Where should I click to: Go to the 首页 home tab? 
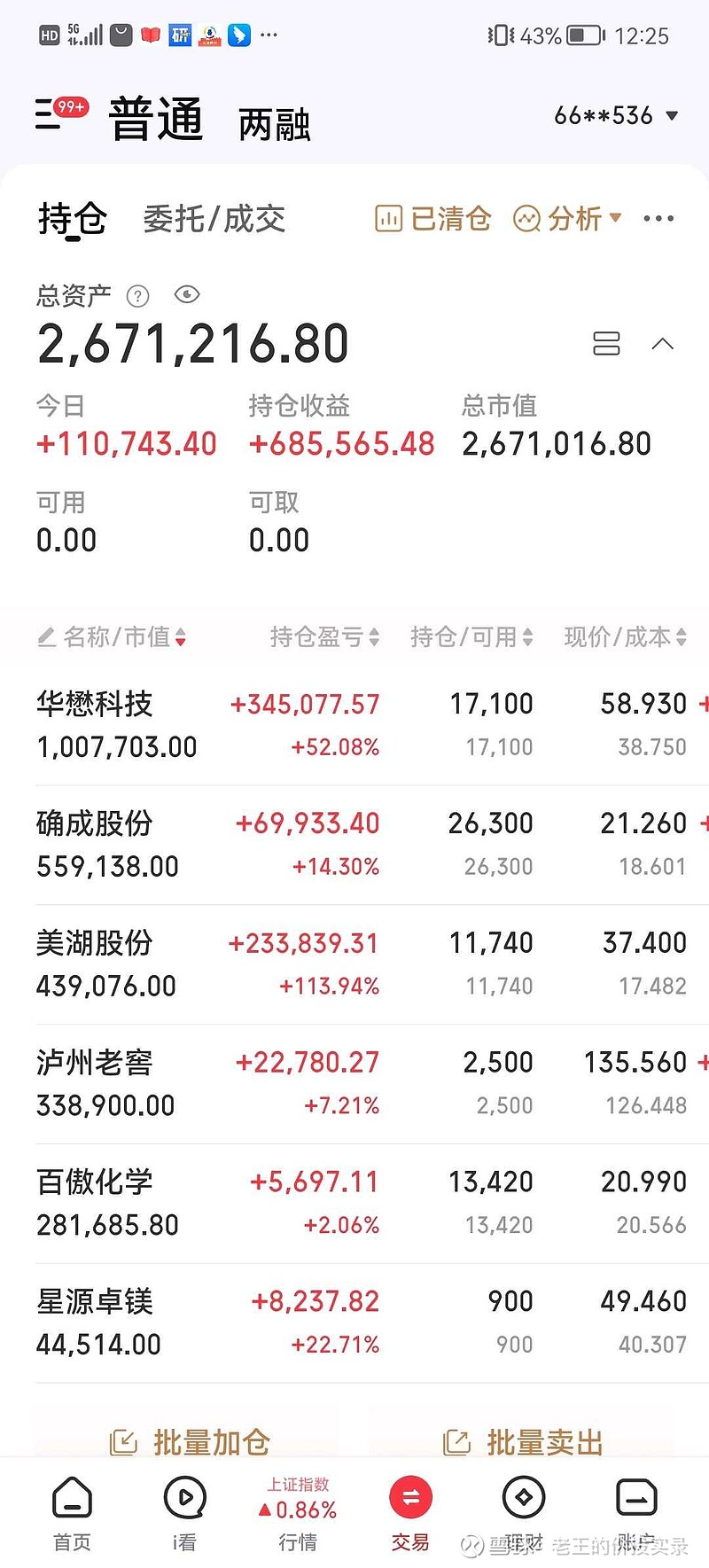[72, 1514]
